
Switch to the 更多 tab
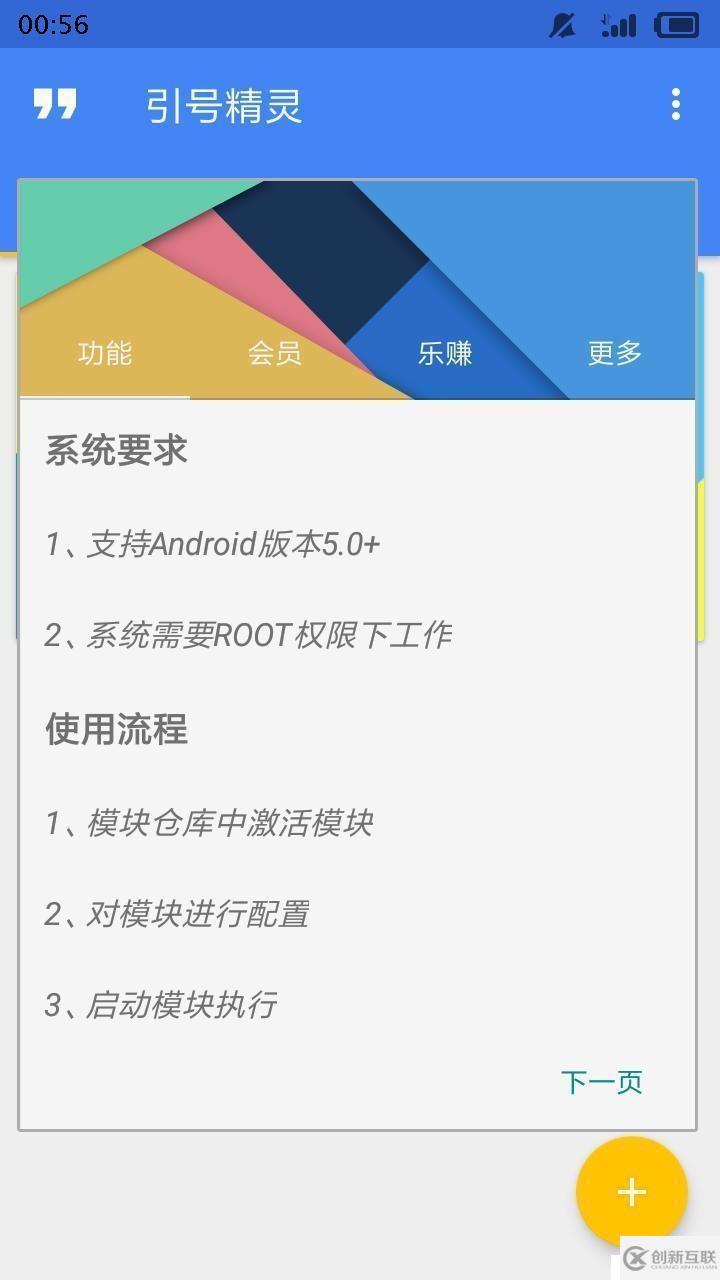pyautogui.click(x=614, y=353)
